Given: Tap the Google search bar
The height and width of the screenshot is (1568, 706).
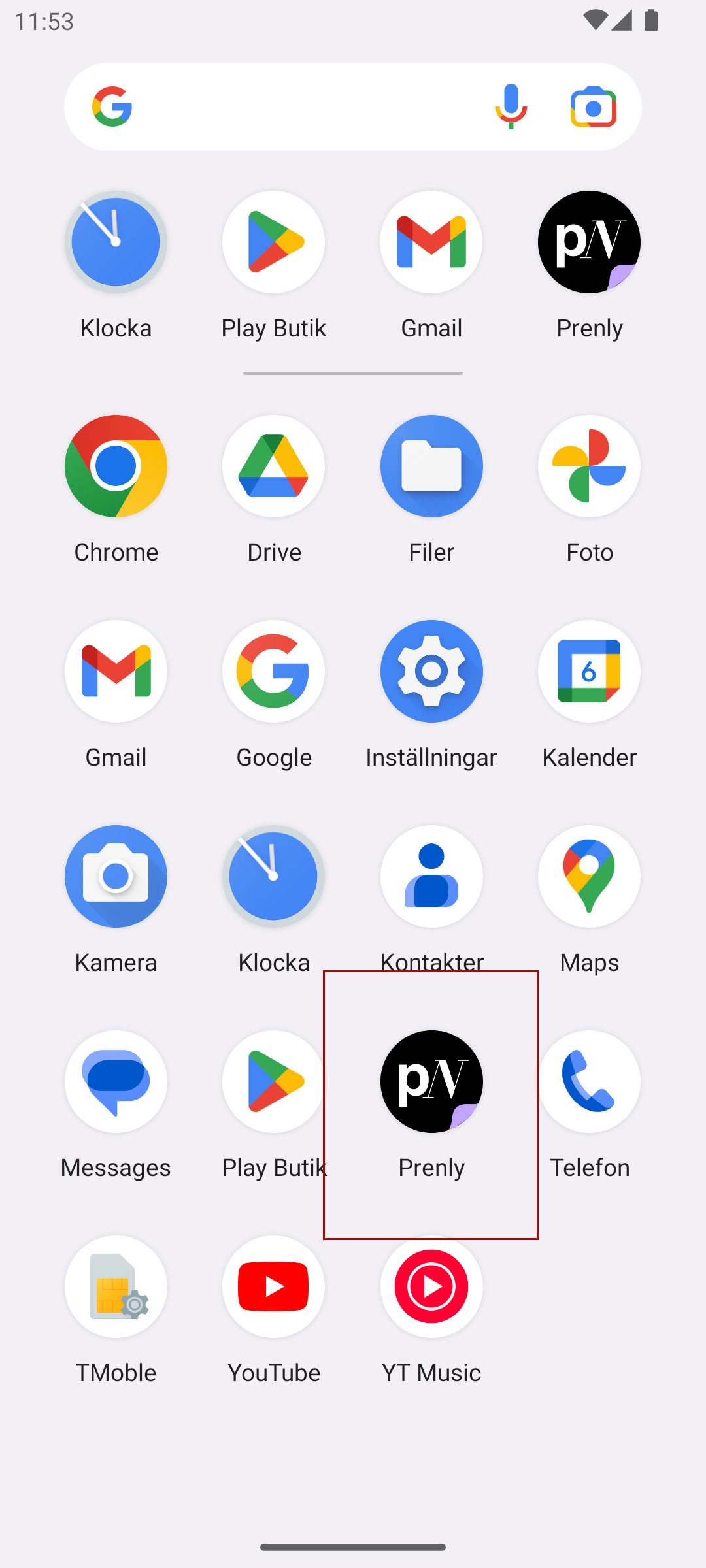Looking at the screenshot, I should click(294, 106).
